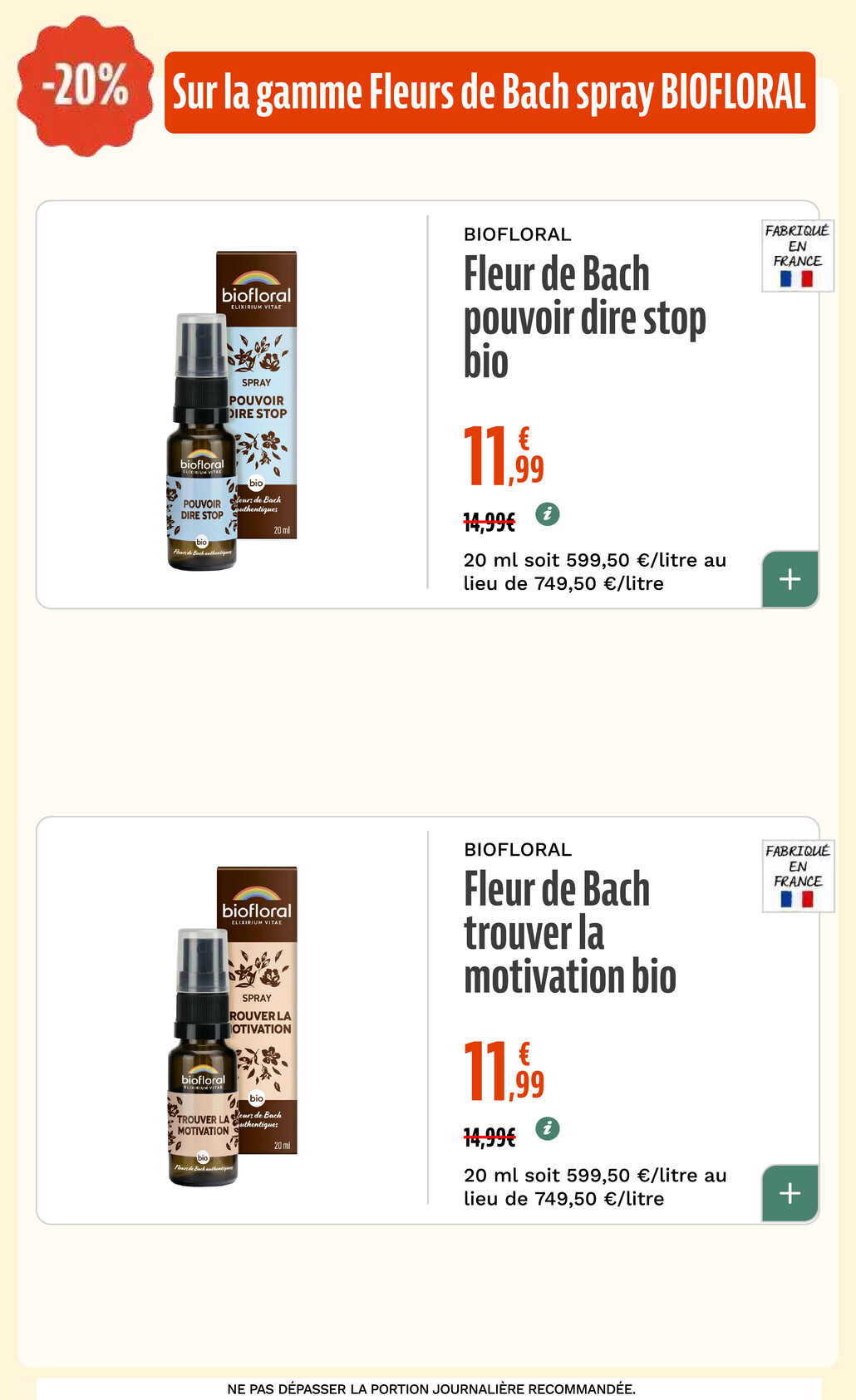This screenshot has width=856, height=1400.
Task: Open the trouver la motivation product card
Action: click(x=569, y=932)
